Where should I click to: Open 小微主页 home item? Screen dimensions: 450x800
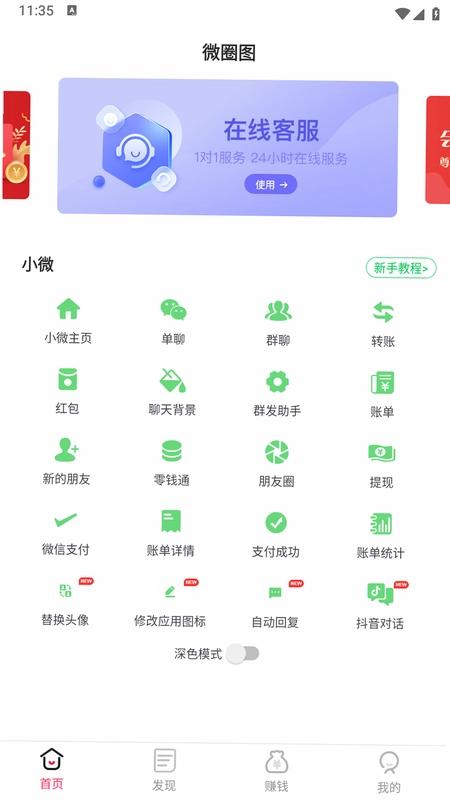click(x=68, y=321)
